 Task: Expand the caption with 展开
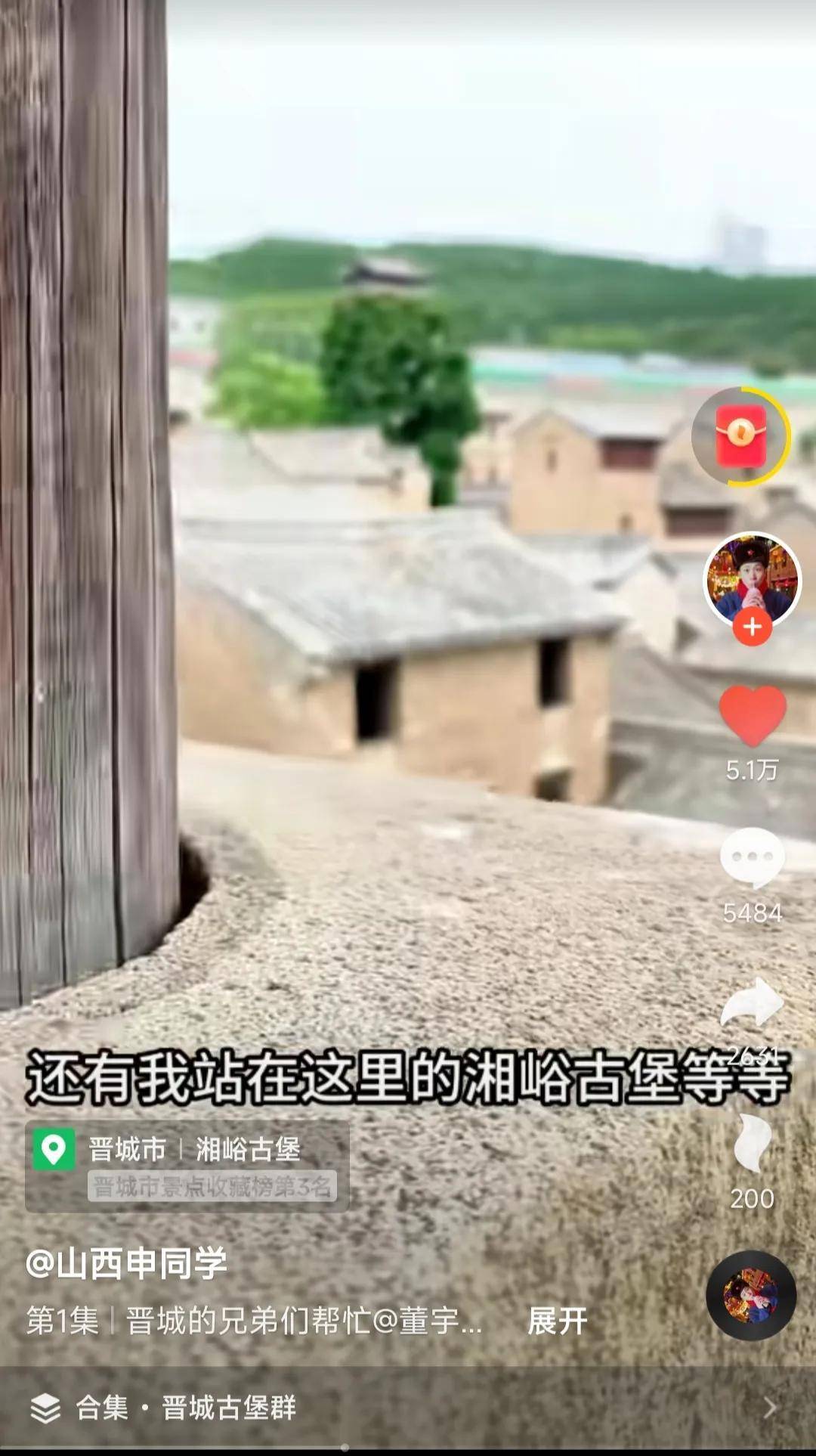pos(557,1321)
